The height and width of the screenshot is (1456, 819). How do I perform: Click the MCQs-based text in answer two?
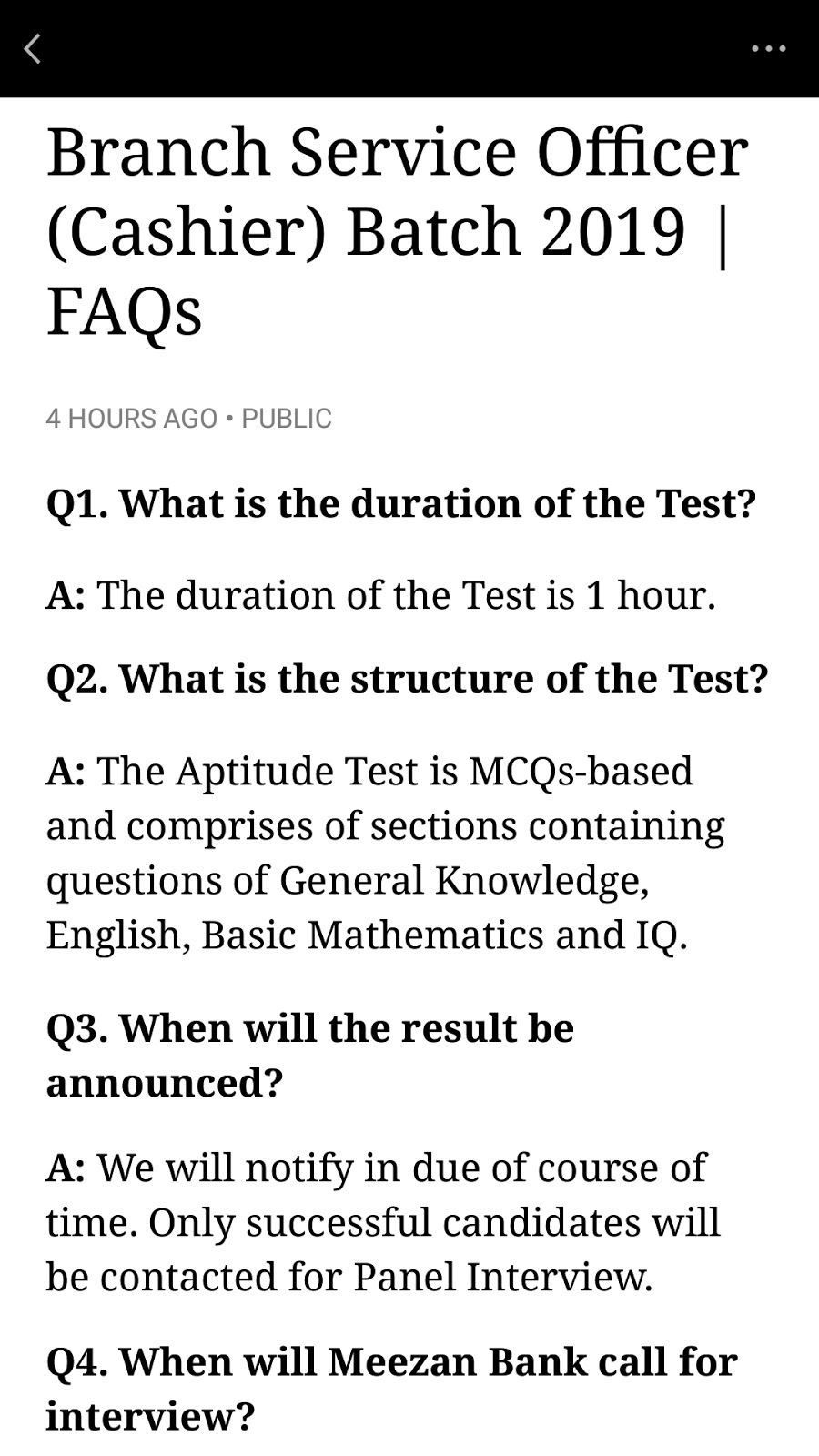[582, 771]
